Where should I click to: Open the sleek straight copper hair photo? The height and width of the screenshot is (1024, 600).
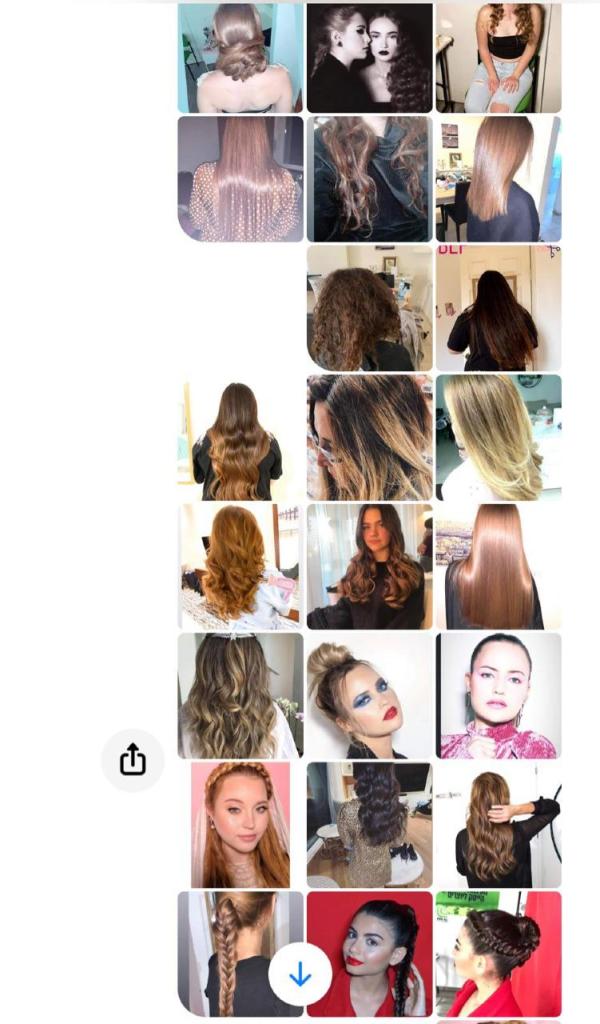498,566
